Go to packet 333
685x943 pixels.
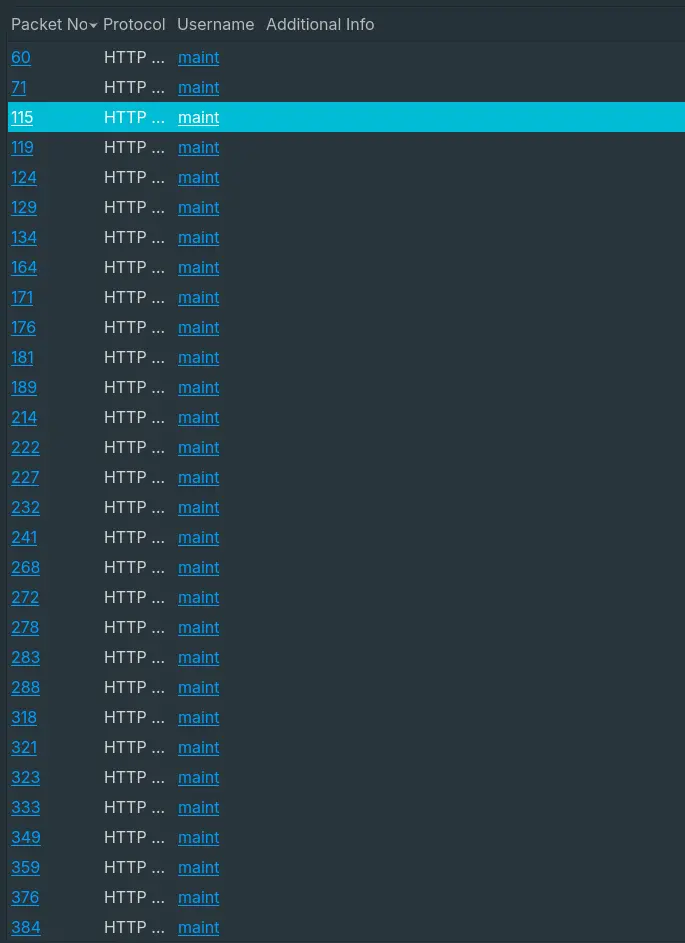[25, 808]
